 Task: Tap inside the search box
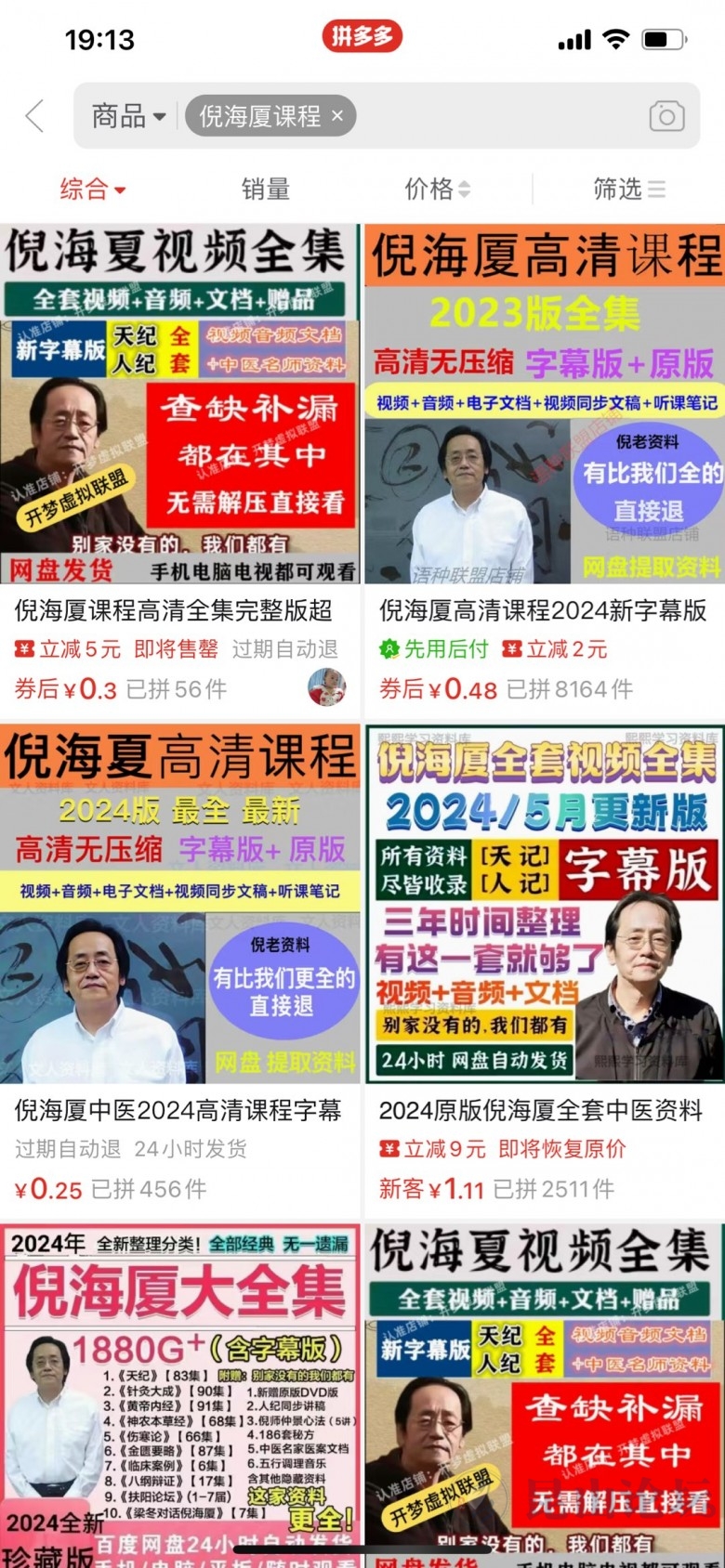click(493, 116)
